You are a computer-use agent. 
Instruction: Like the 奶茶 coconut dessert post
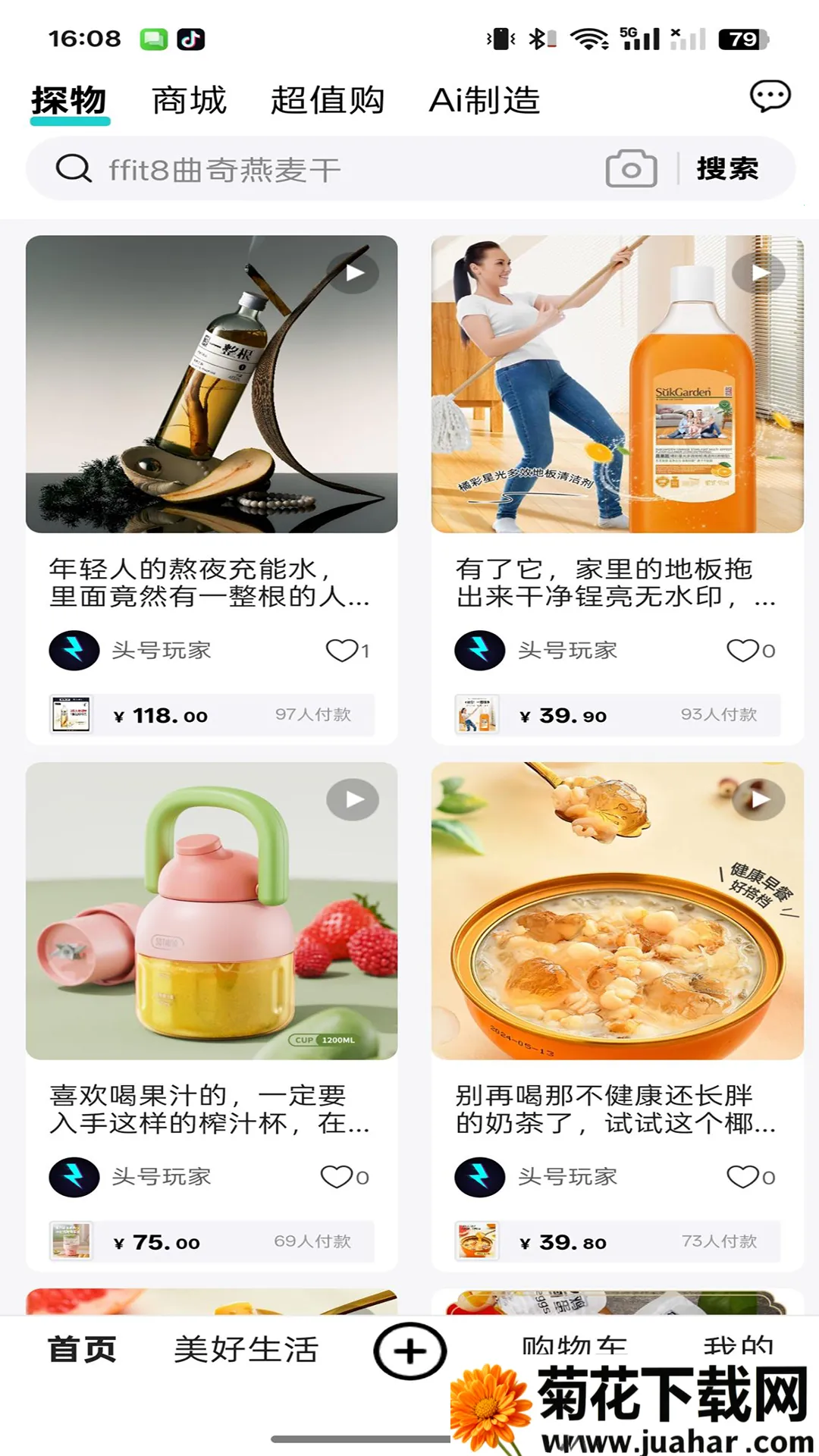pyautogui.click(x=742, y=1177)
